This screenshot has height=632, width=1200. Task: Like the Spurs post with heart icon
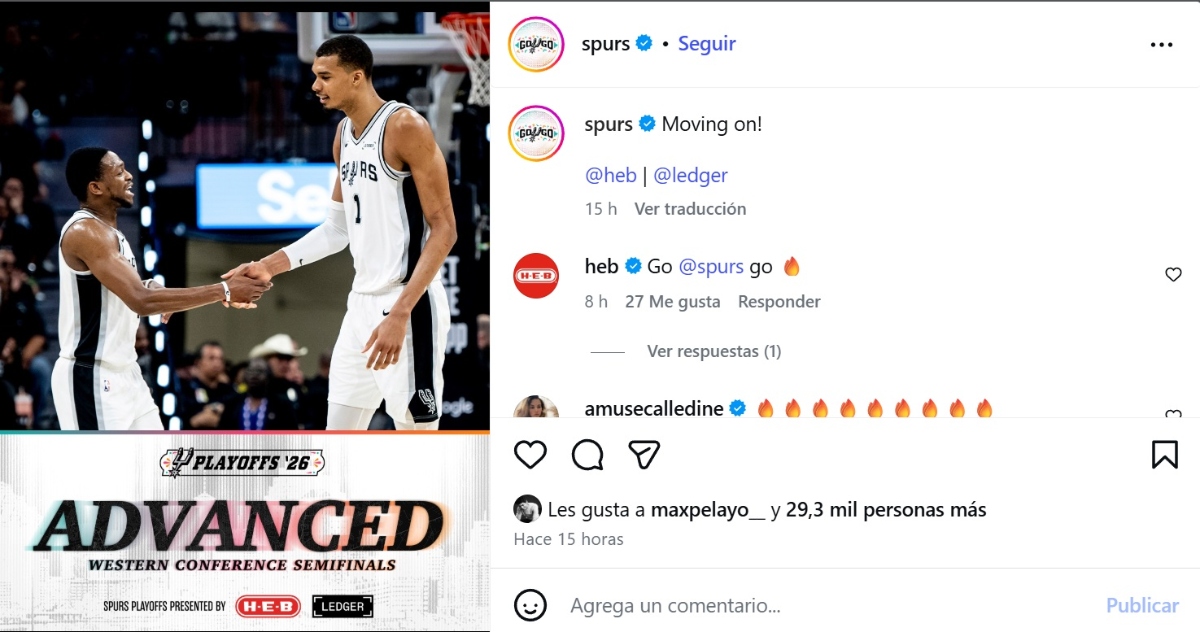tap(530, 455)
